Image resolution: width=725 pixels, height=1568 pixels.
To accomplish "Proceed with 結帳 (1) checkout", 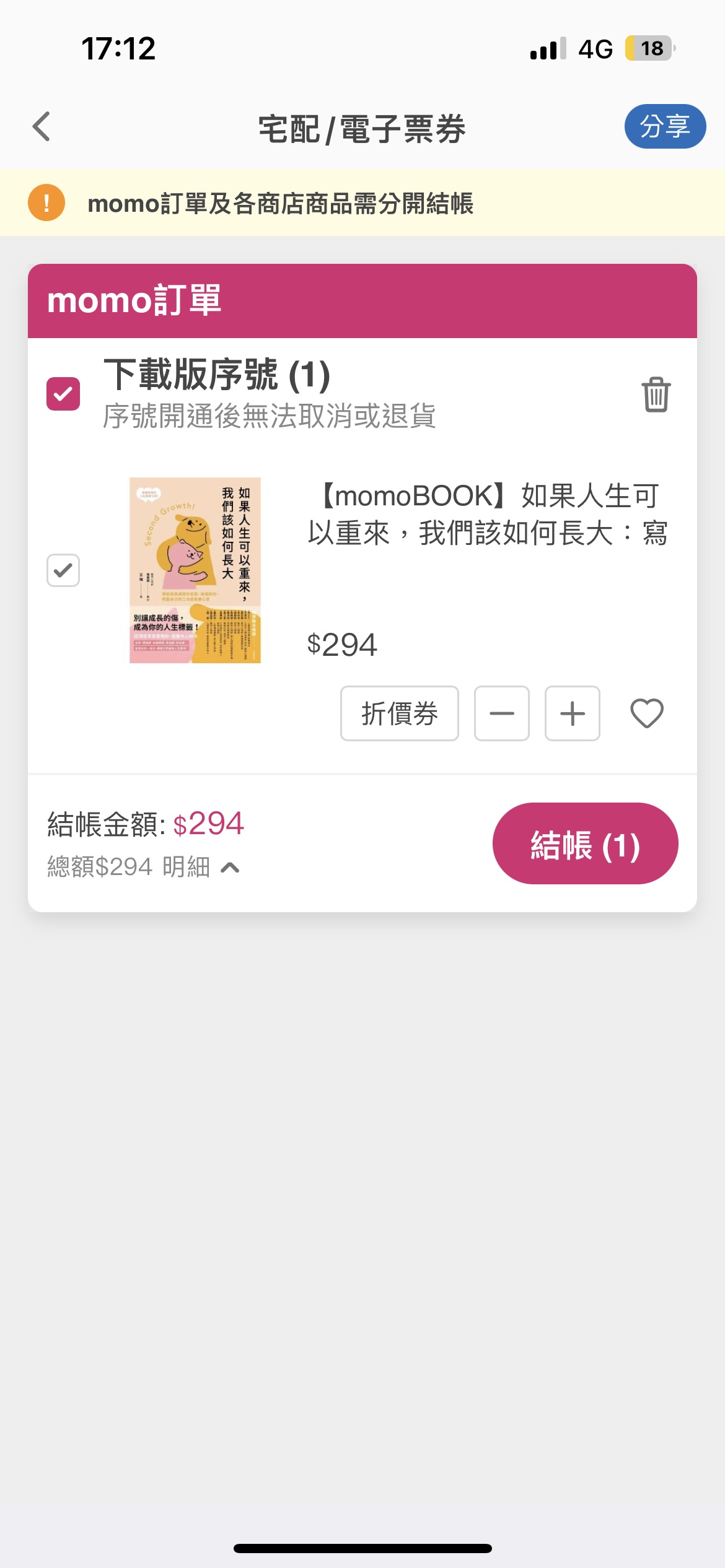I will point(585,843).
